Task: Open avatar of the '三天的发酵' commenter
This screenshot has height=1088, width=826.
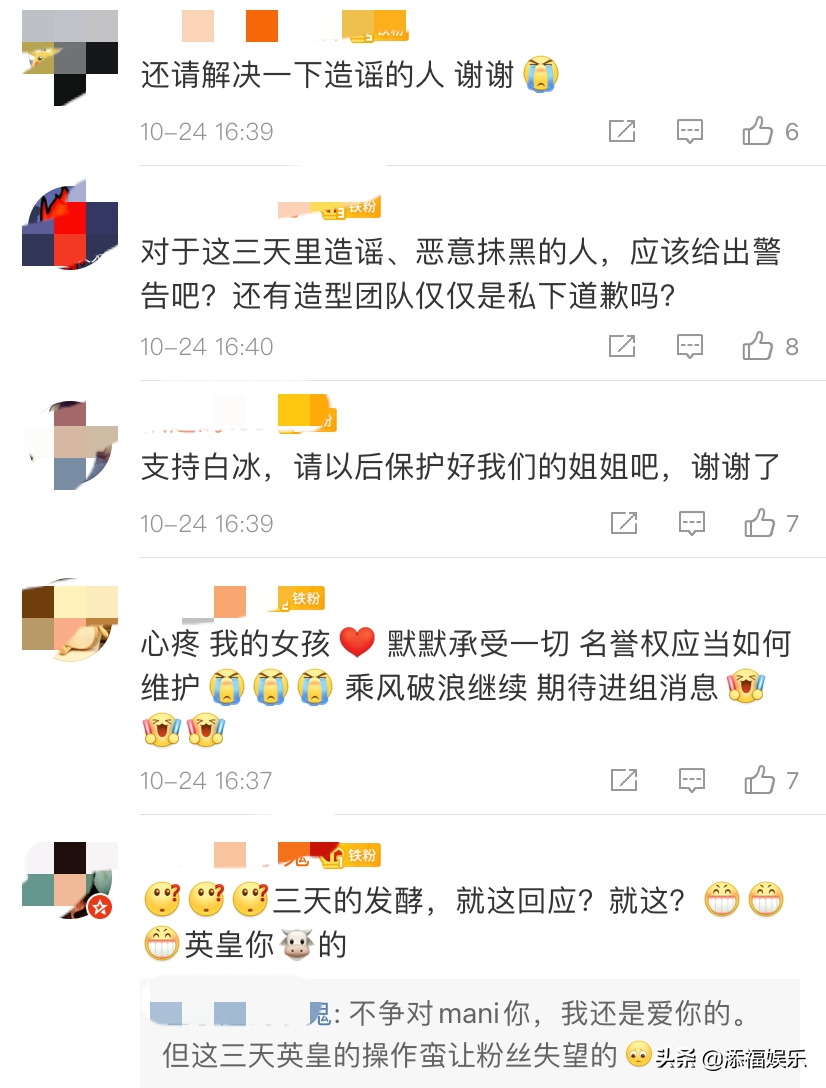Action: coord(69,880)
